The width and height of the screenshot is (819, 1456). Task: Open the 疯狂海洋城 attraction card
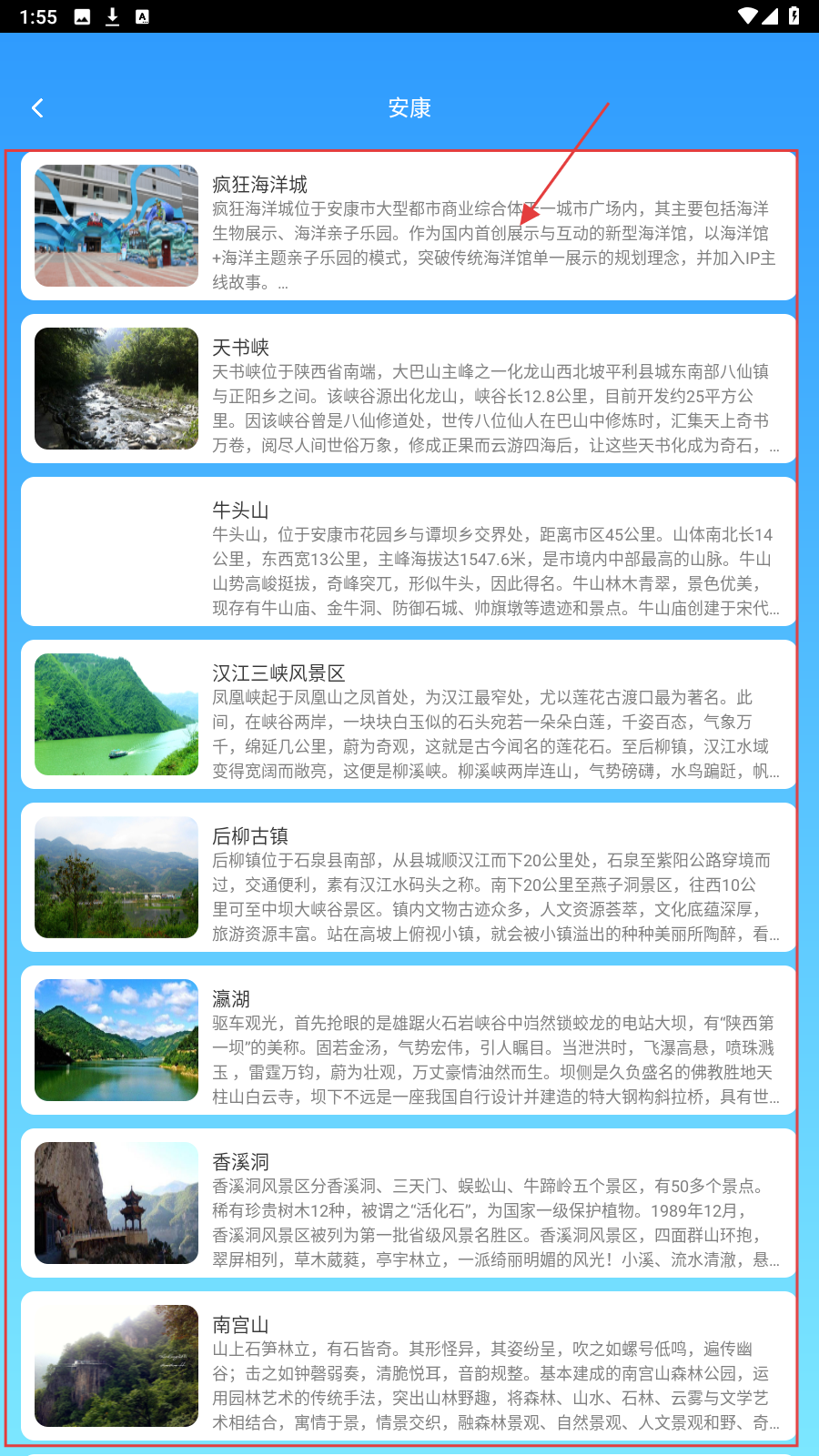408,227
